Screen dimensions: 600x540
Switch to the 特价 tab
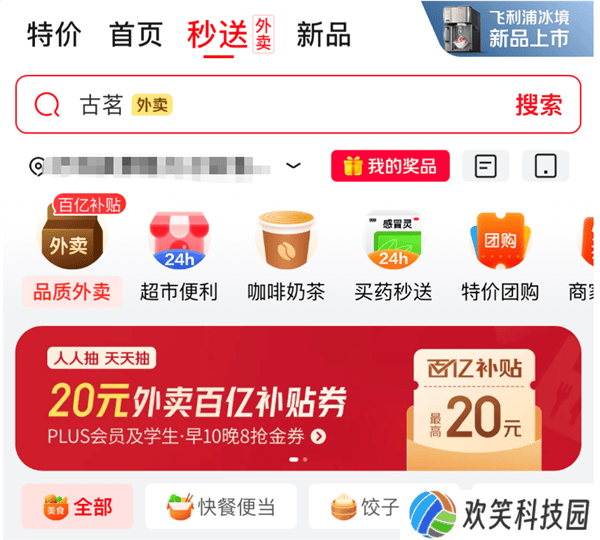click(x=54, y=35)
